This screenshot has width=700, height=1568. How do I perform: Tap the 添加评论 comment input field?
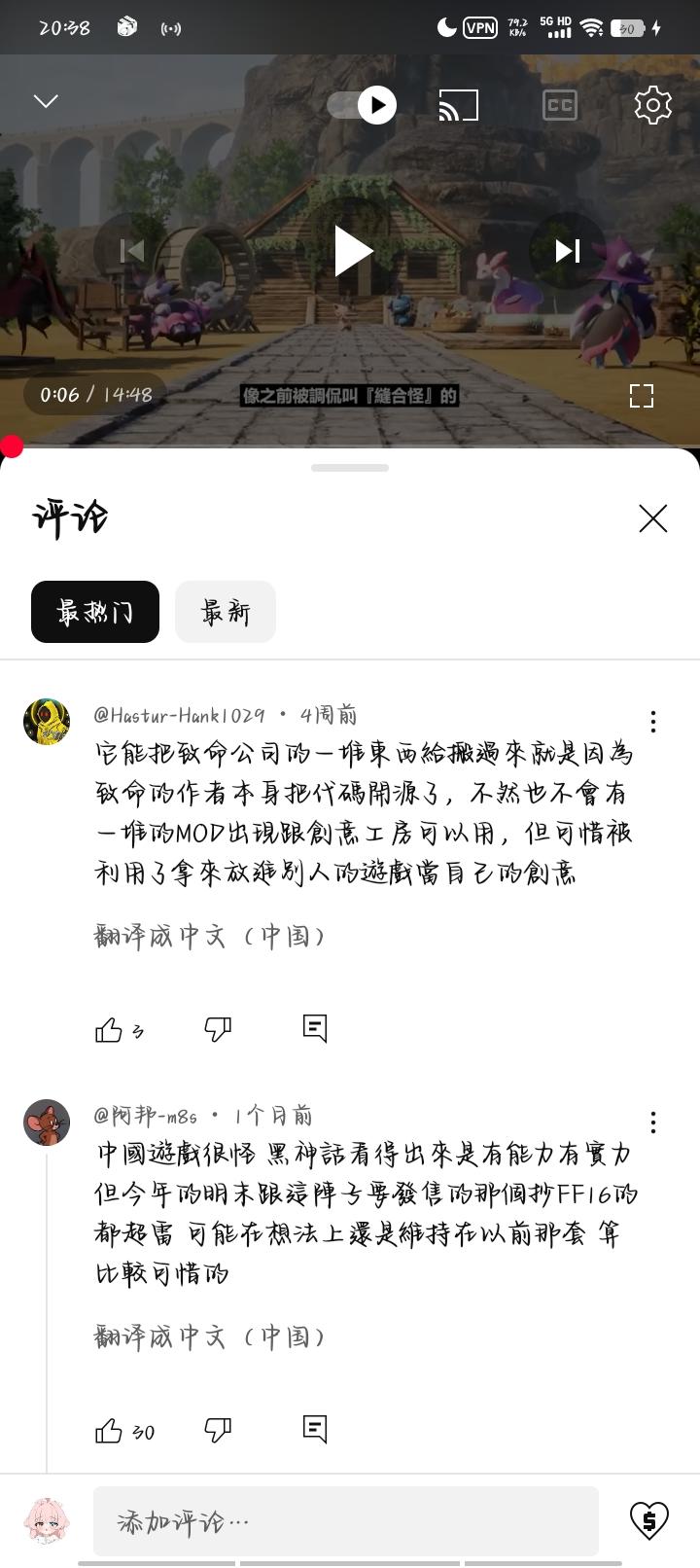(x=345, y=1519)
